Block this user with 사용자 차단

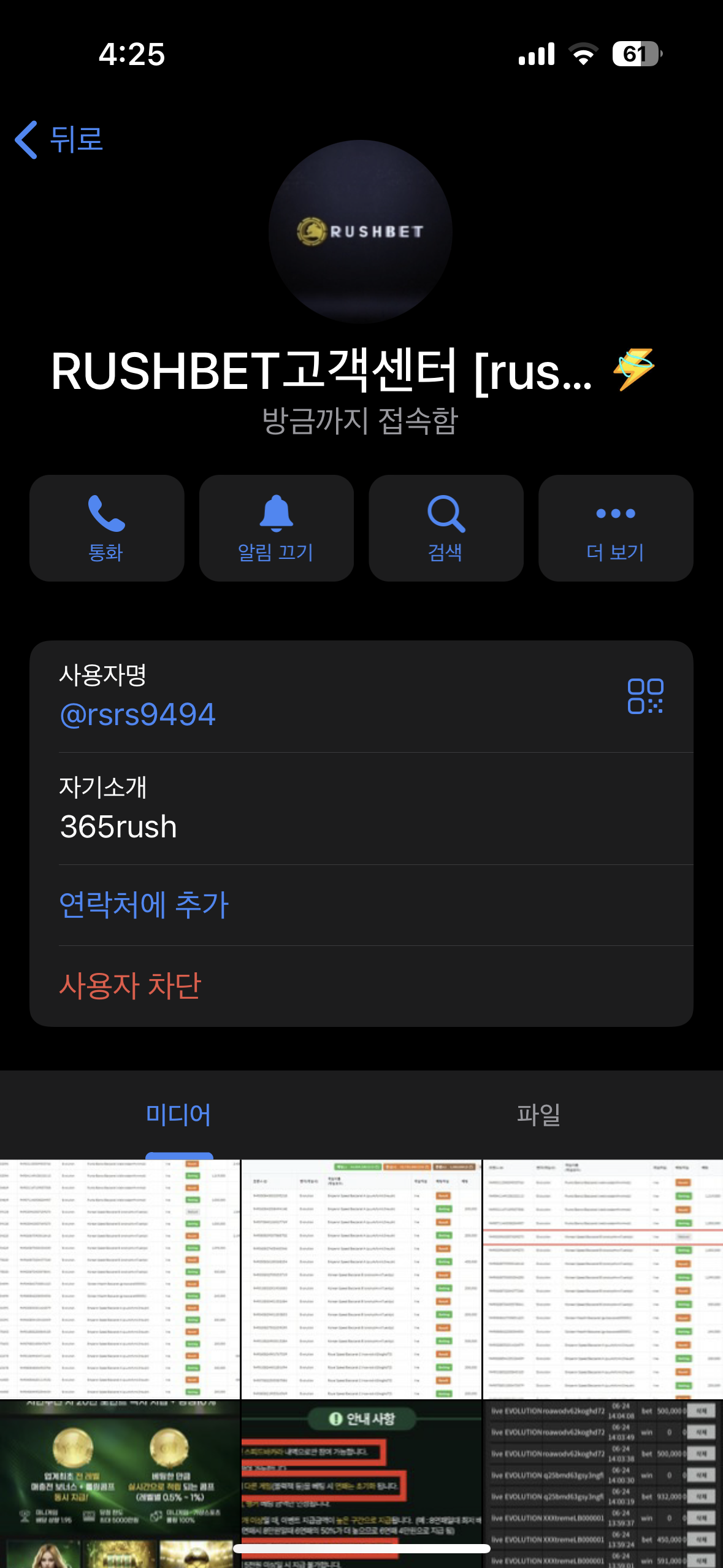click(130, 986)
